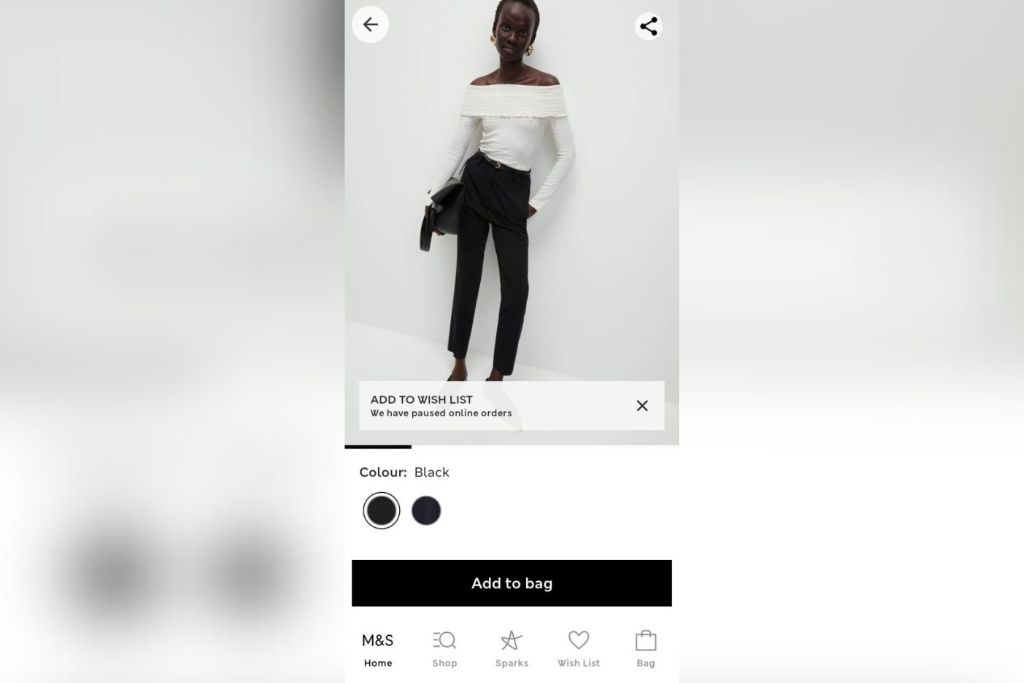Image resolution: width=1024 pixels, height=683 pixels.
Task: Choose the navy colour swatch
Action: 426,511
